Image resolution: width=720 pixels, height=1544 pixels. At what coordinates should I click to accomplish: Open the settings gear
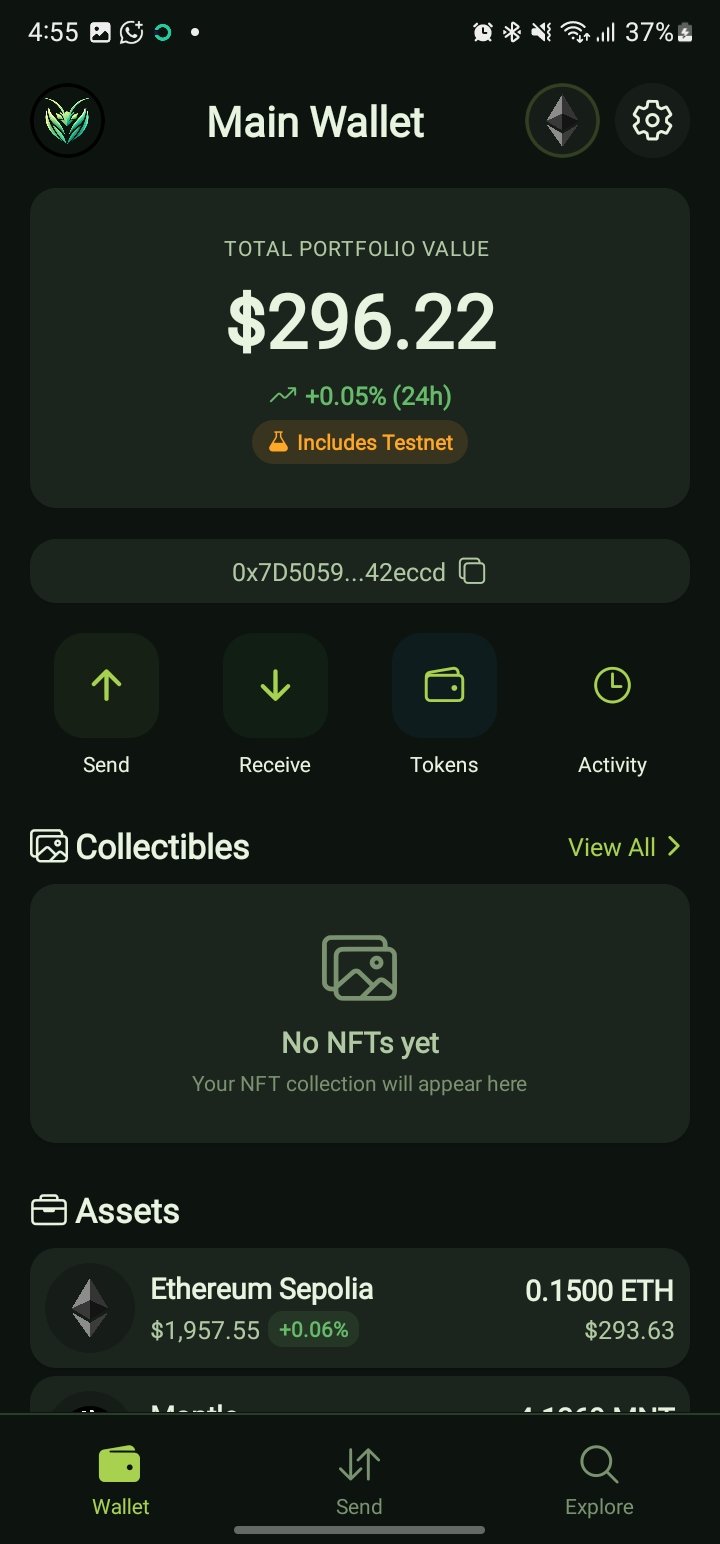(x=652, y=121)
